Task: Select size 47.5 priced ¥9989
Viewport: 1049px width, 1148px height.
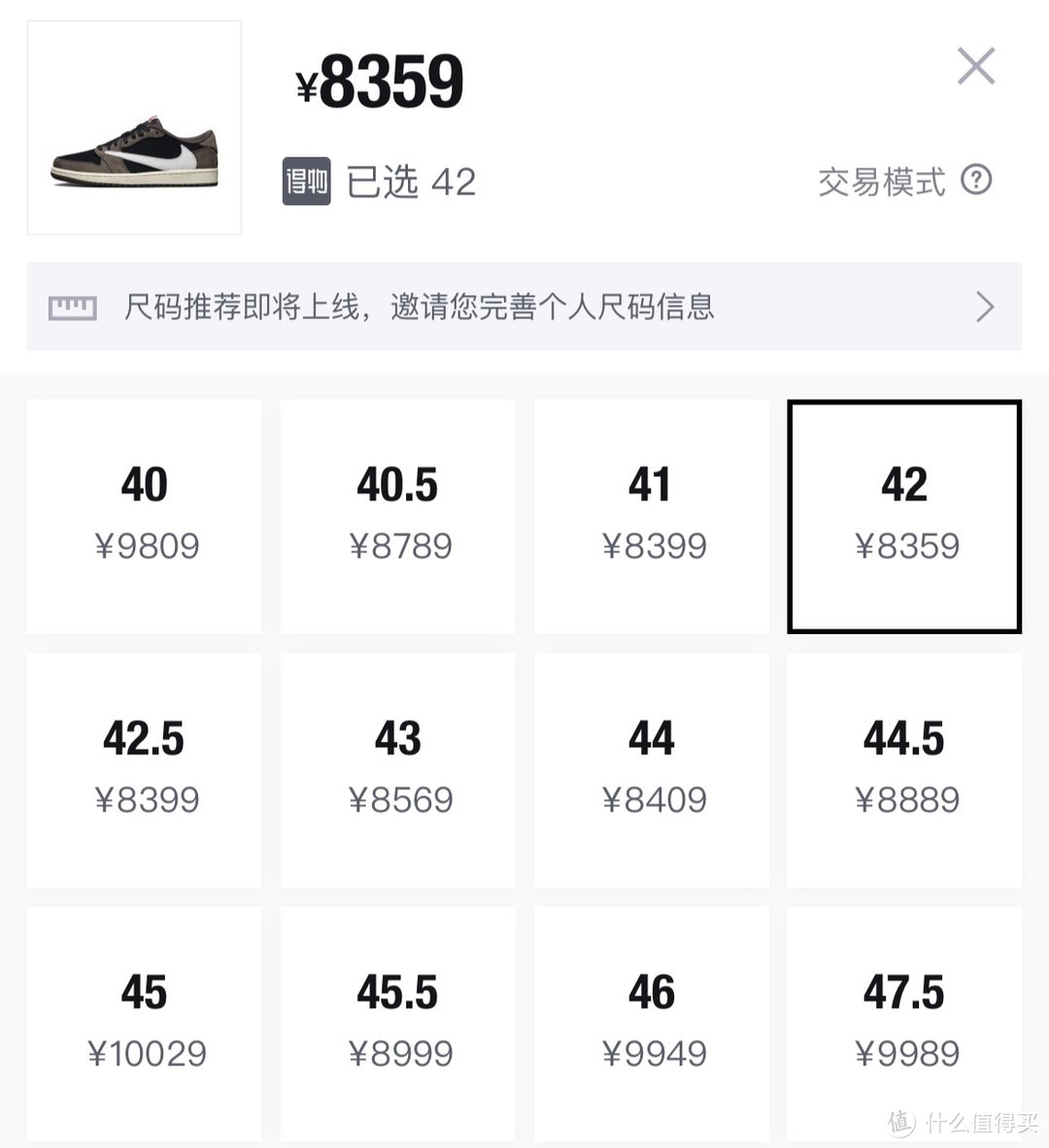Action: point(904,1023)
